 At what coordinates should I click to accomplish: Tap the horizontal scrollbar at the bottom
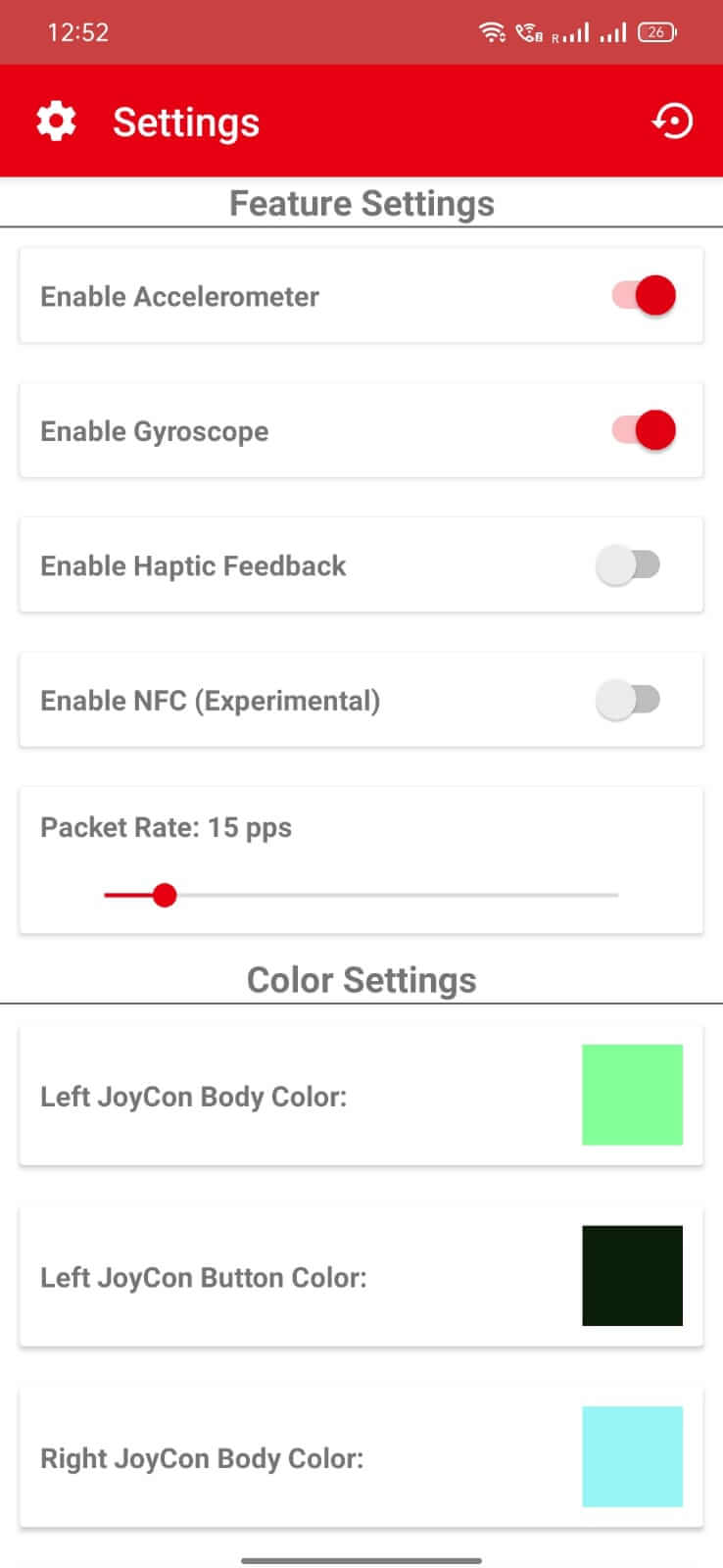coord(361,1557)
